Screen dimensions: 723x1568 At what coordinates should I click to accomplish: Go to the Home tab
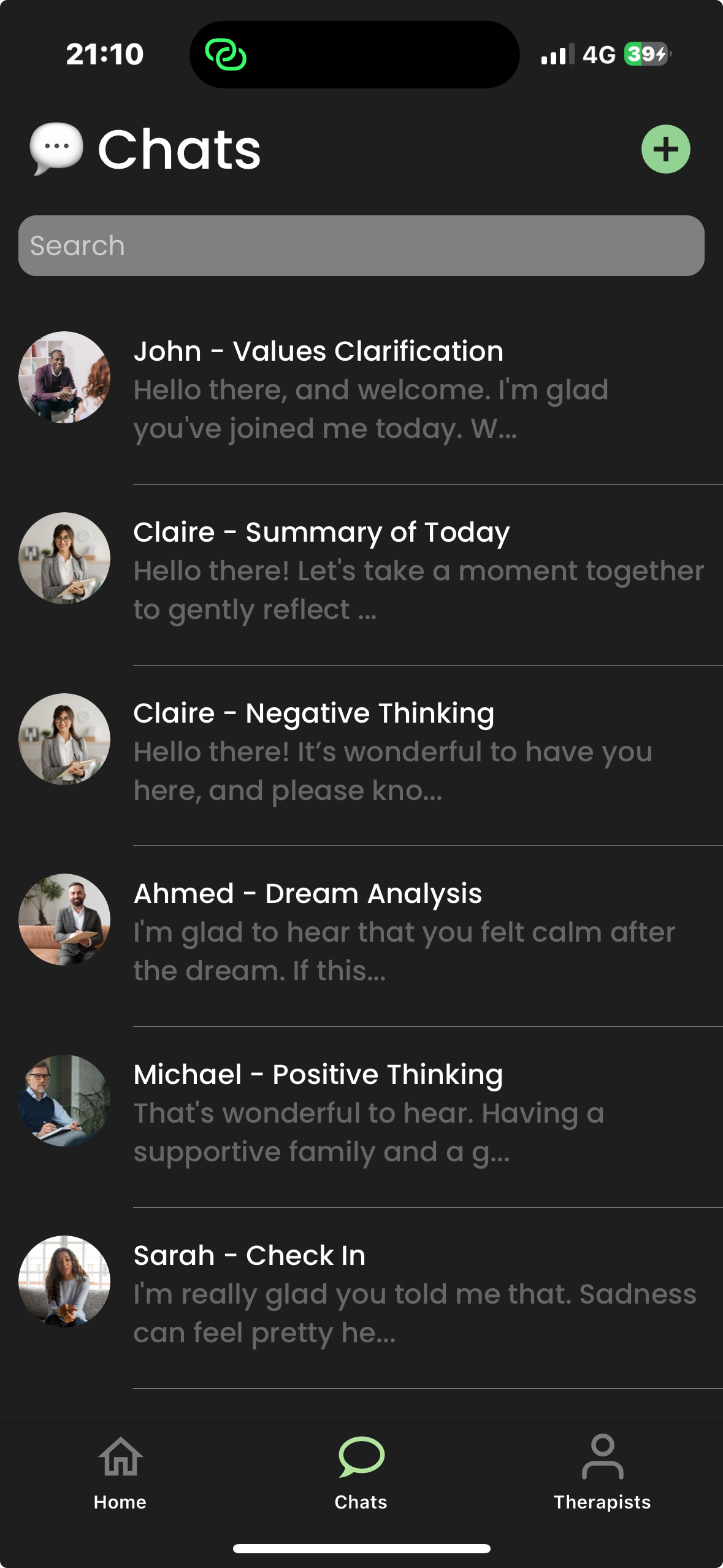coord(120,1472)
